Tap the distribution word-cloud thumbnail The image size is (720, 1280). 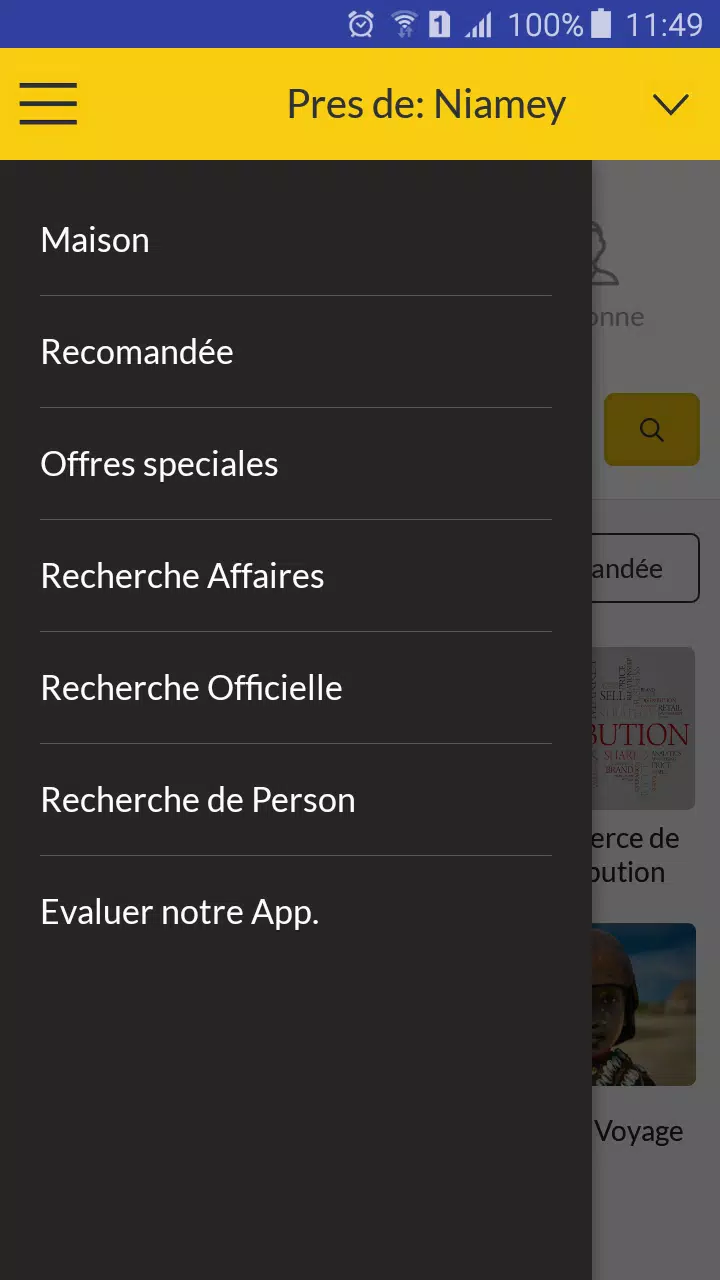pos(645,727)
